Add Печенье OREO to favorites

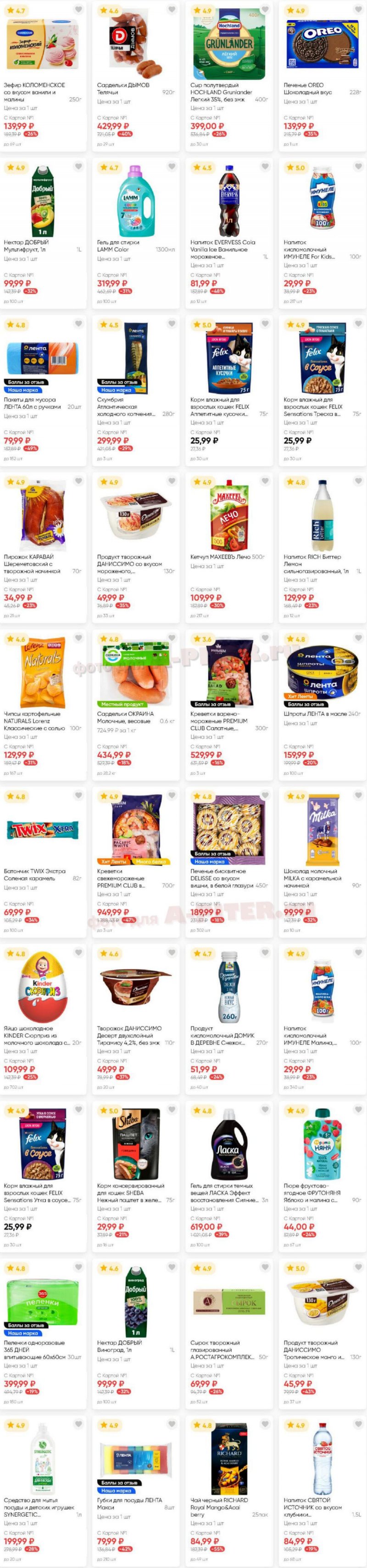point(358,10)
